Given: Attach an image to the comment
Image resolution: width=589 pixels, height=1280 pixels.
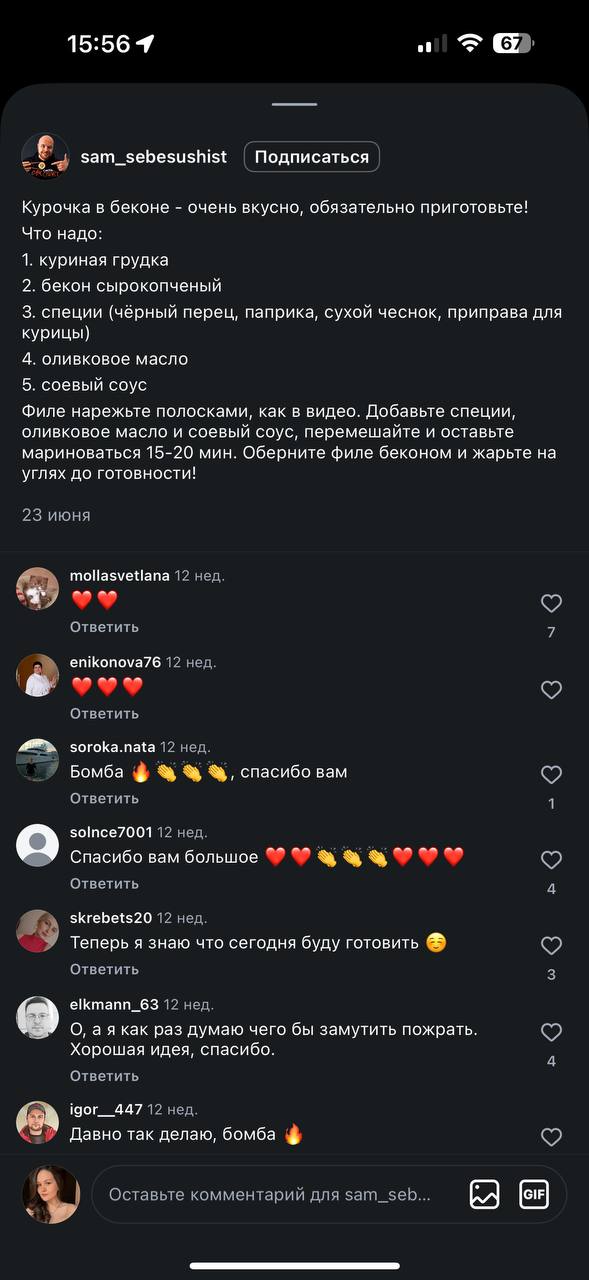Looking at the screenshot, I should pyautogui.click(x=484, y=1194).
